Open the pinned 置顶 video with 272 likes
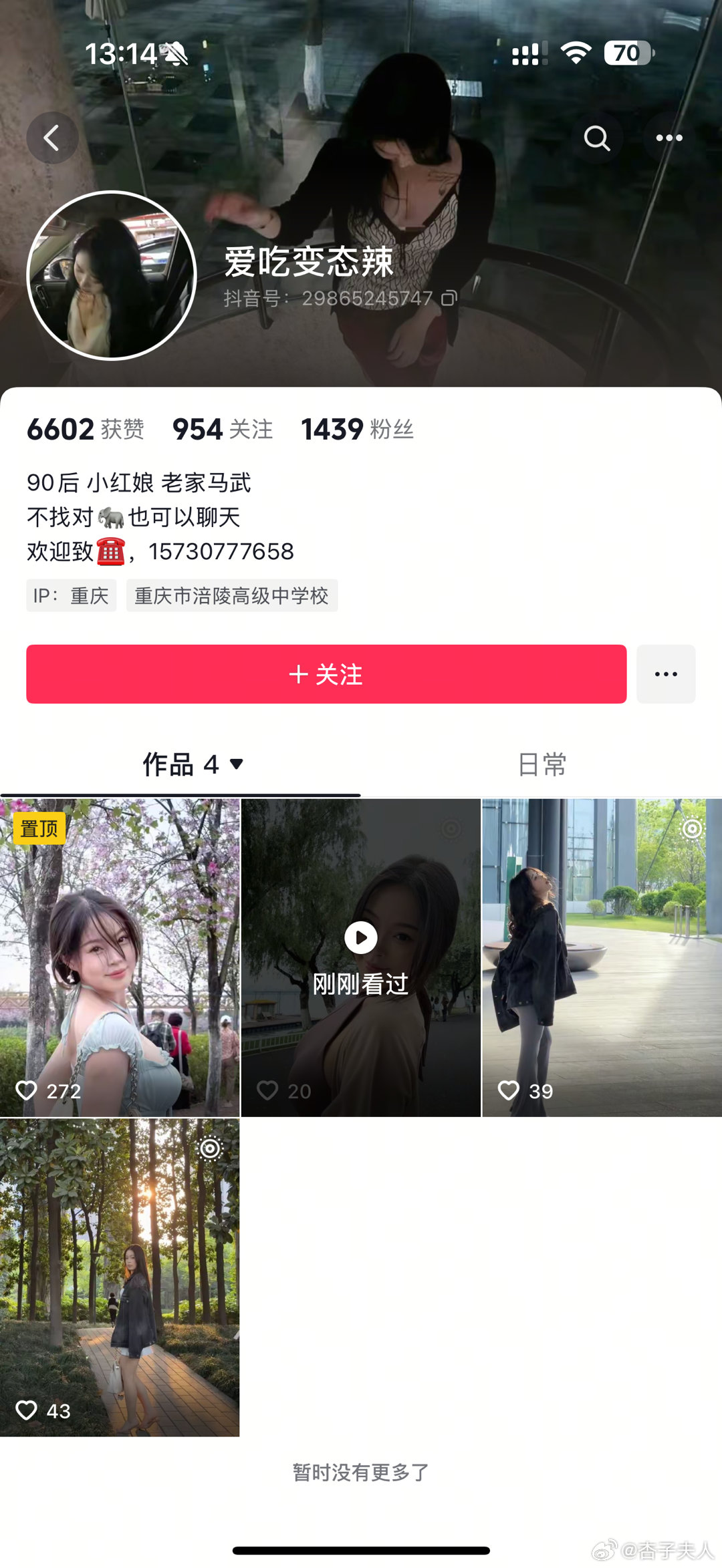Viewport: 722px width, 1568px height. click(120, 957)
